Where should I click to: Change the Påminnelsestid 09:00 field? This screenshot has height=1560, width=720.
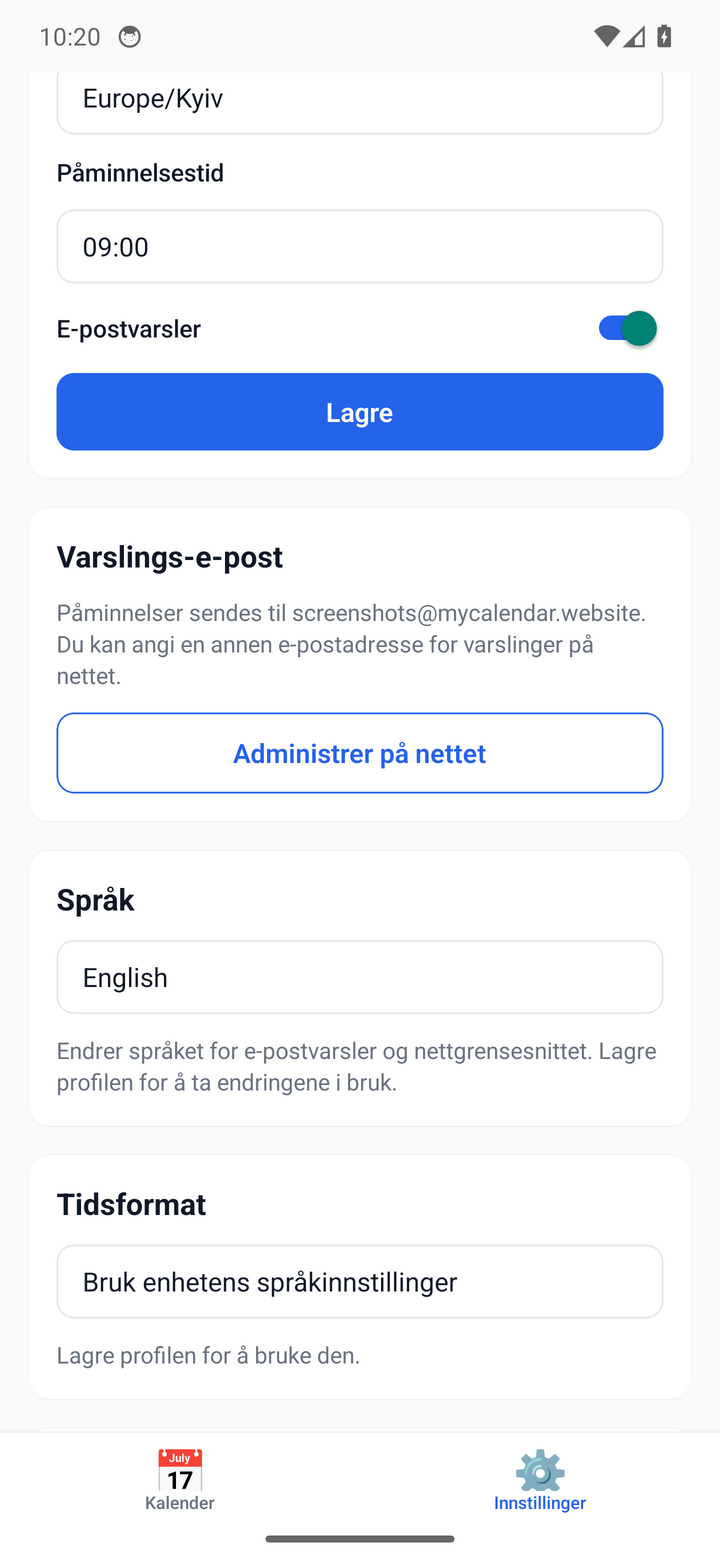(360, 246)
